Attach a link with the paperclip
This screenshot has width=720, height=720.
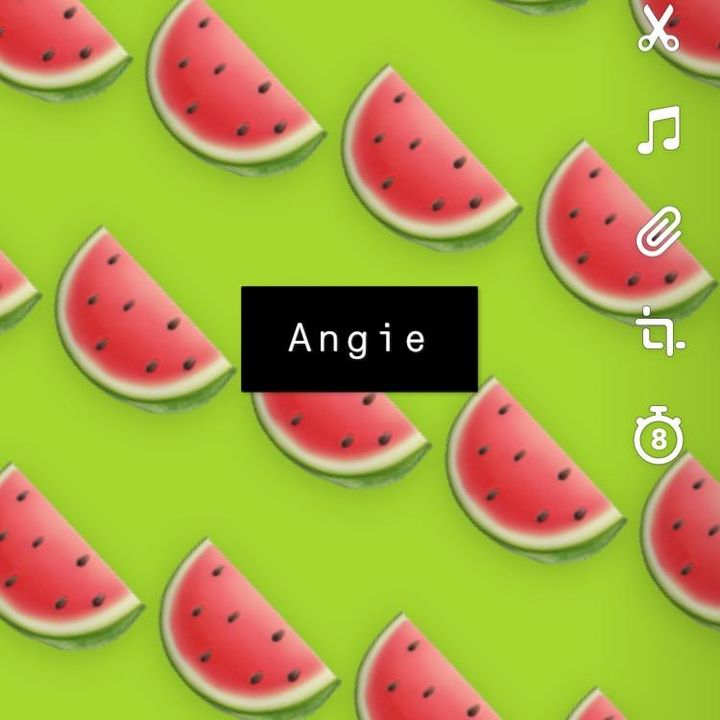[658, 231]
